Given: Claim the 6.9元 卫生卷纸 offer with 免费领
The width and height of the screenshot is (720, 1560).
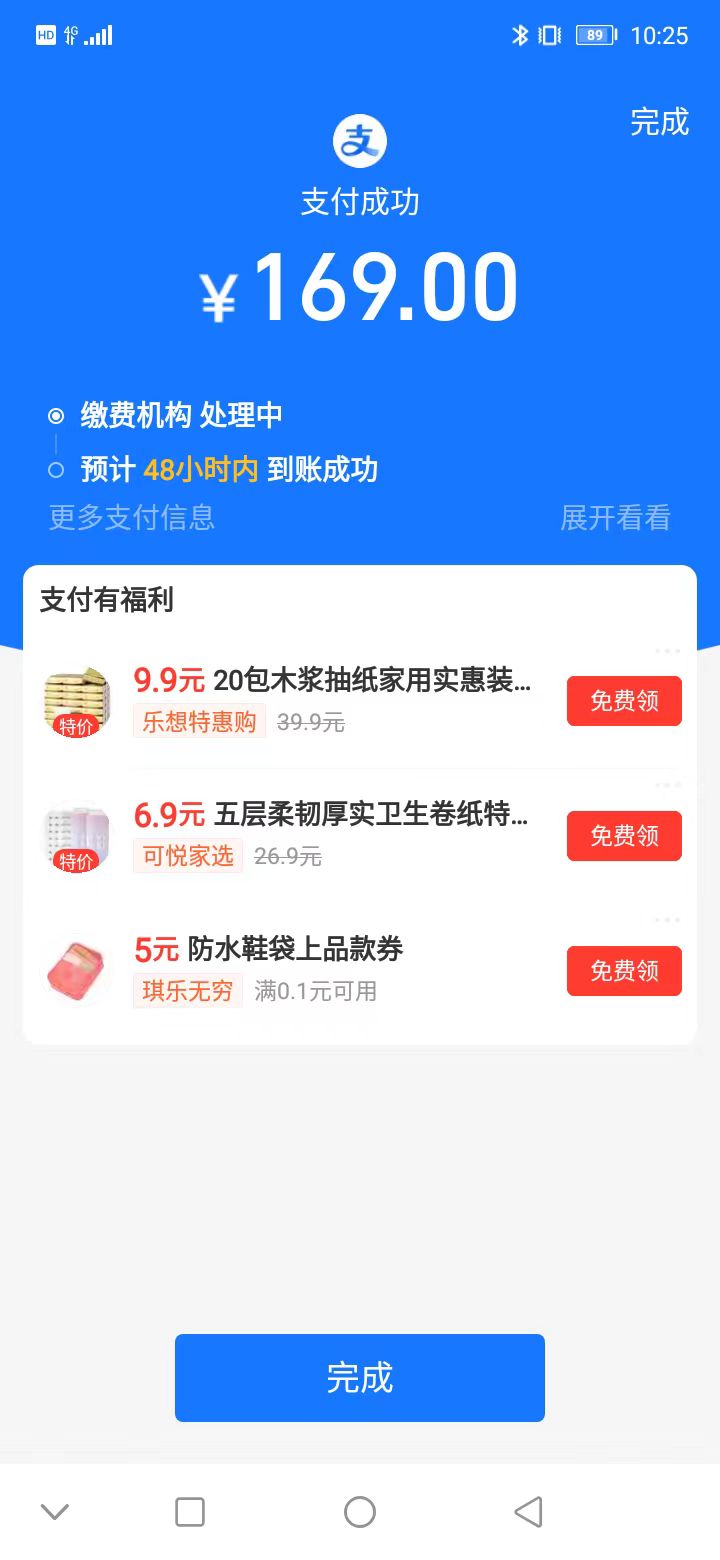Looking at the screenshot, I should [624, 836].
